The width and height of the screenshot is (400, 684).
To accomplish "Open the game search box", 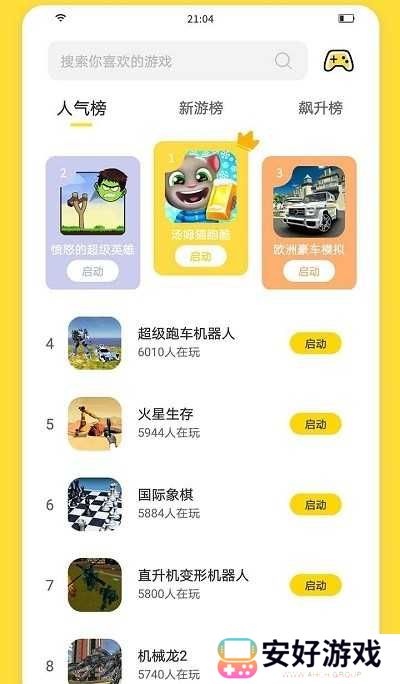I will click(x=178, y=61).
